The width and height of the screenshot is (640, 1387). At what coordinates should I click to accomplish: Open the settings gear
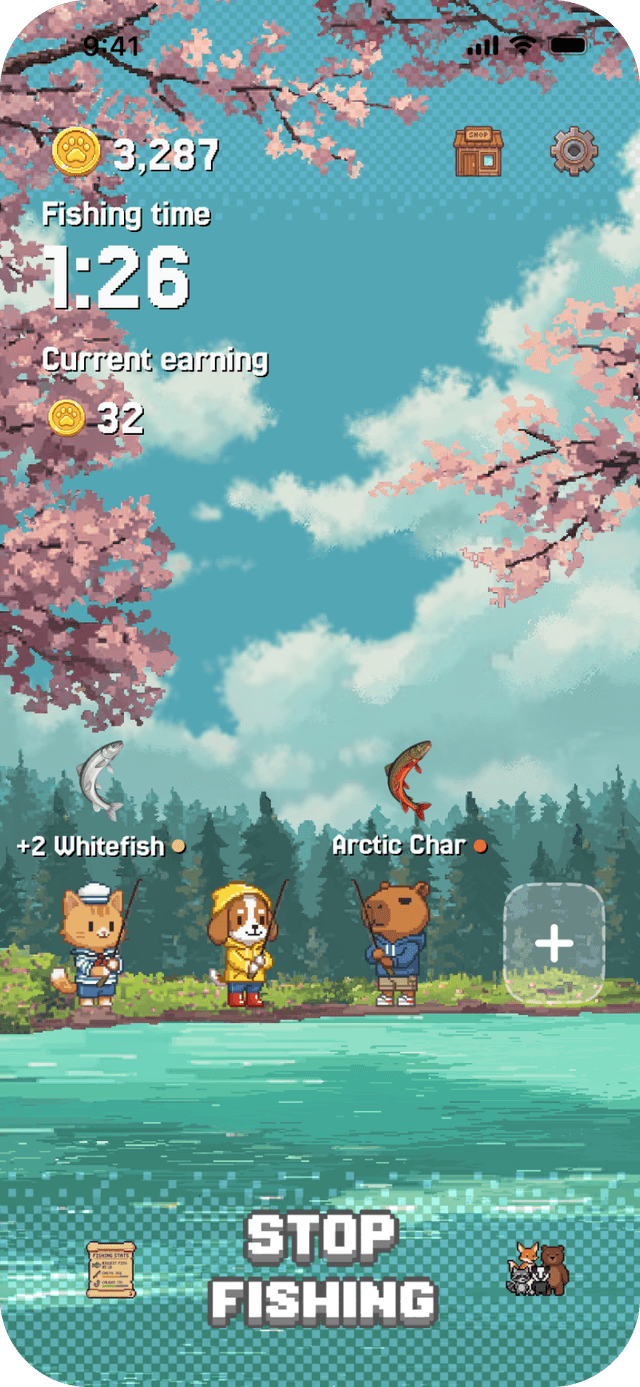coord(574,152)
